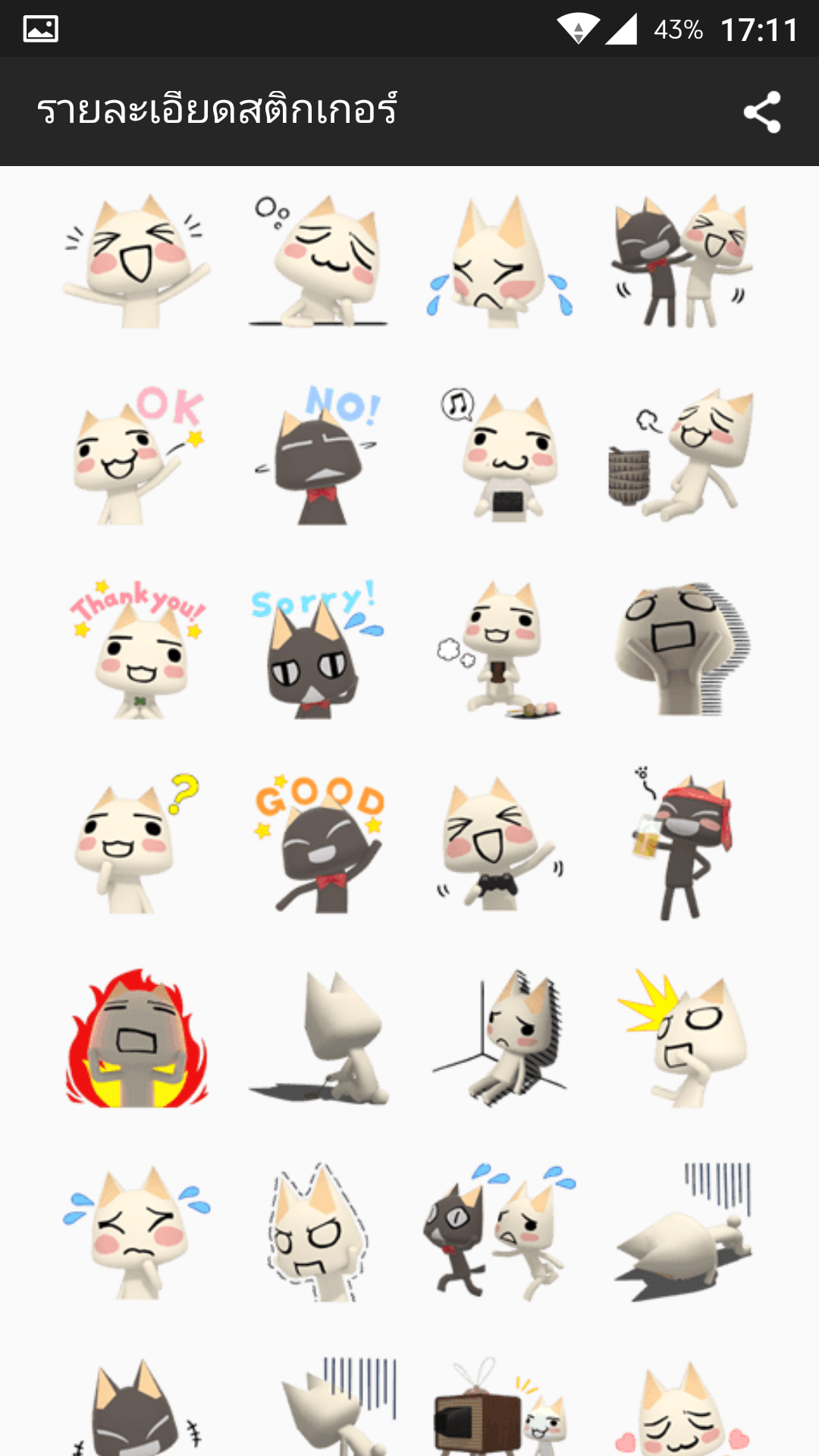
Task: Tap the black cat NO! sticker
Action: click(x=318, y=457)
